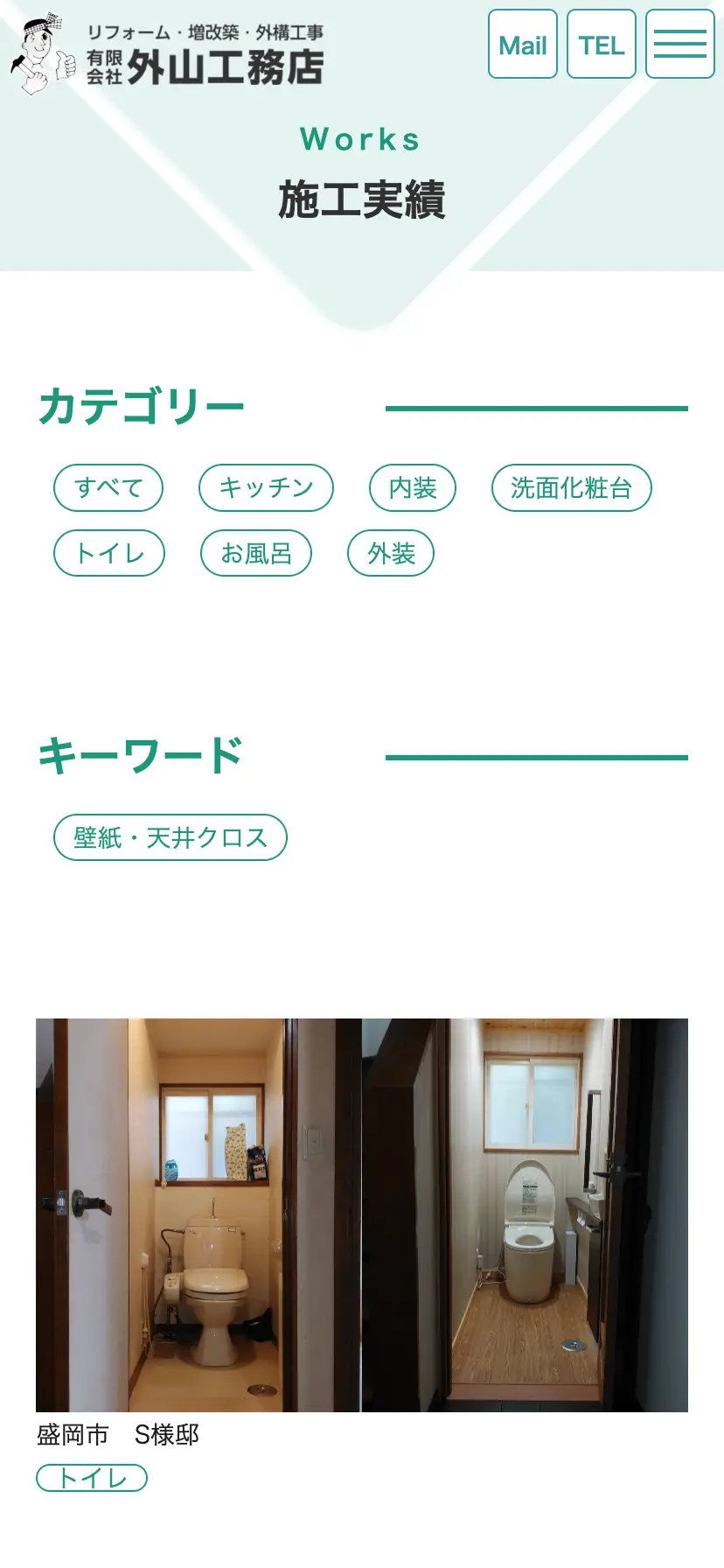The image size is (724, 1568).
Task: Filter by 洗面化粧台 category
Action: [571, 488]
